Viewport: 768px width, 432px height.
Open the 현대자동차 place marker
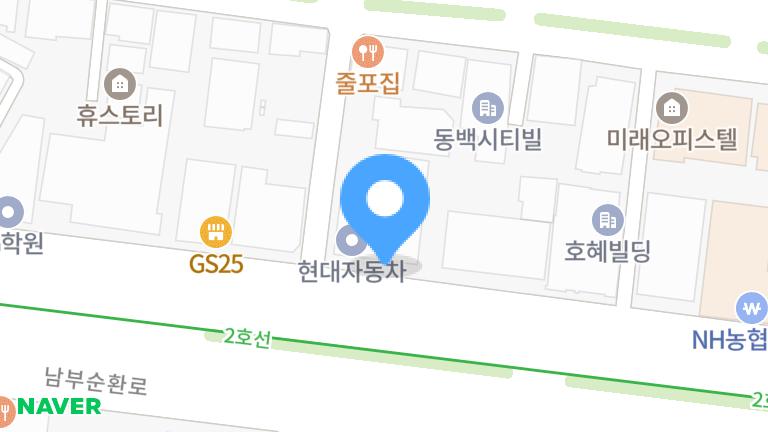coord(349,241)
